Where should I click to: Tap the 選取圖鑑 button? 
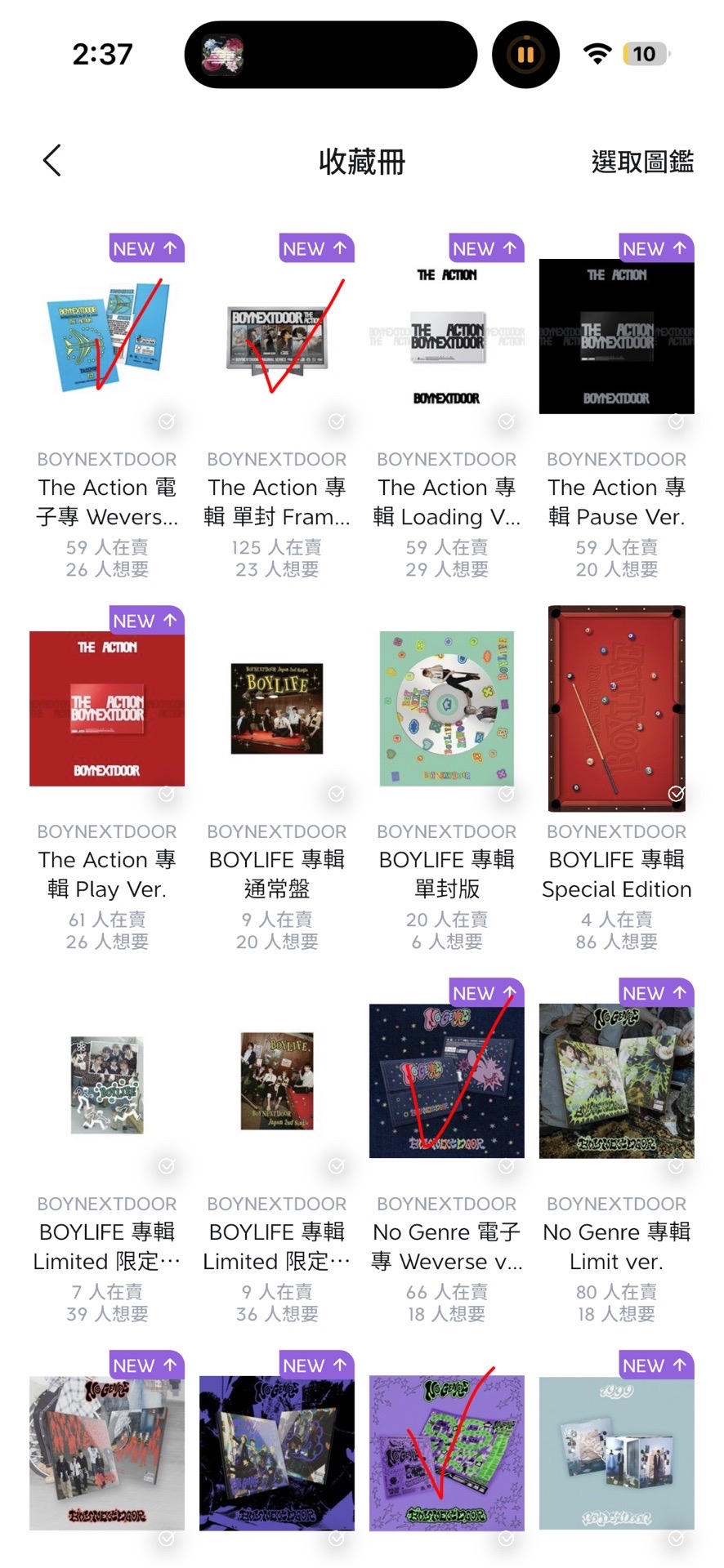click(x=642, y=162)
